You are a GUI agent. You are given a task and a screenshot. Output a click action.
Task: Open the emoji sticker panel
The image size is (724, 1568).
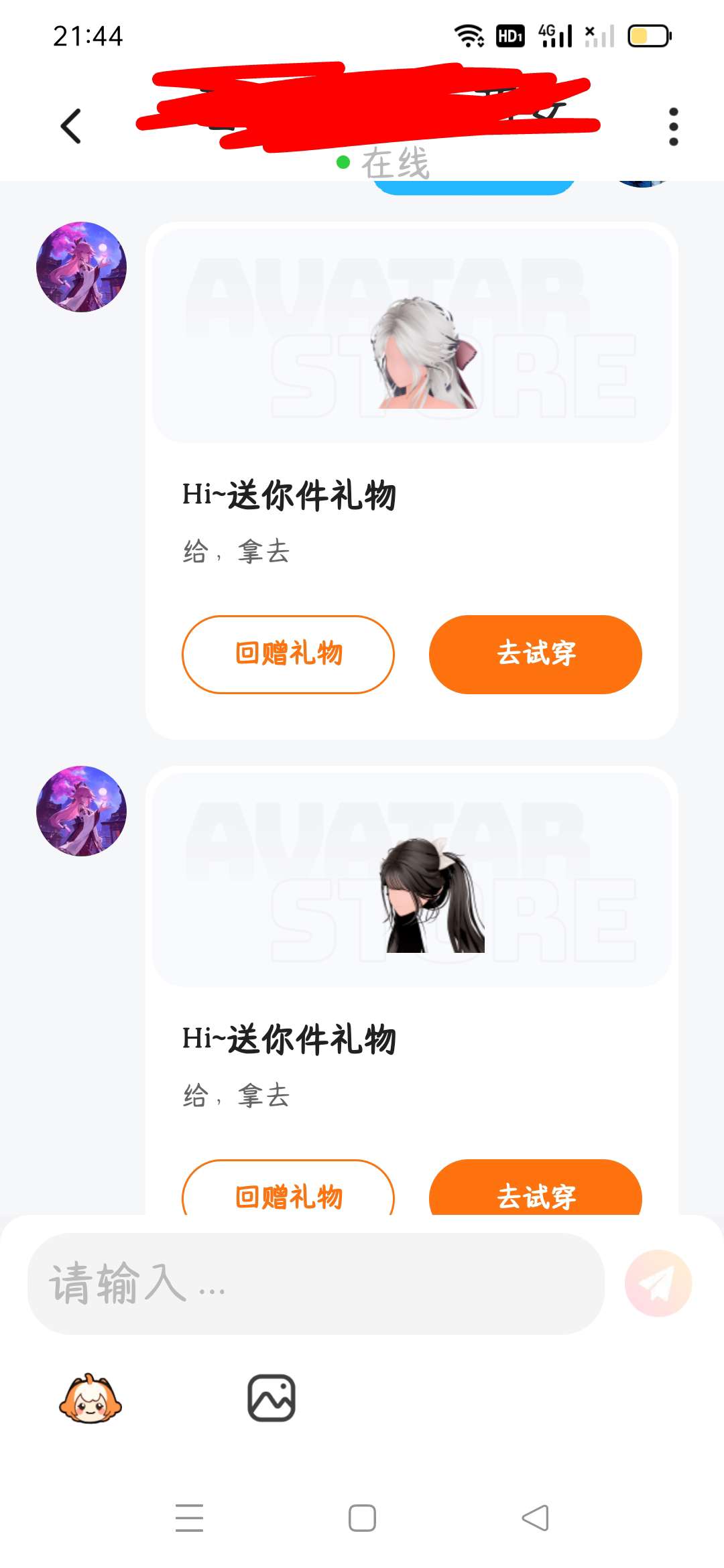(90, 1398)
